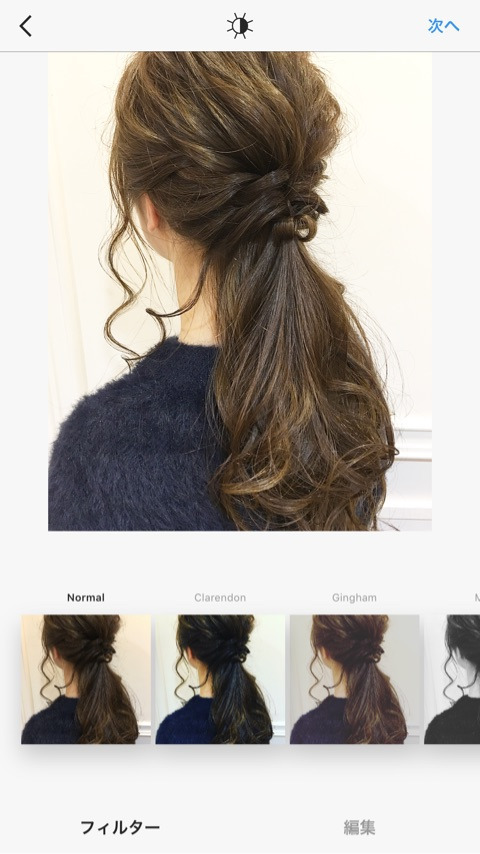Select the Normal filter thumbnail
The image size is (480, 854).
pos(86,679)
